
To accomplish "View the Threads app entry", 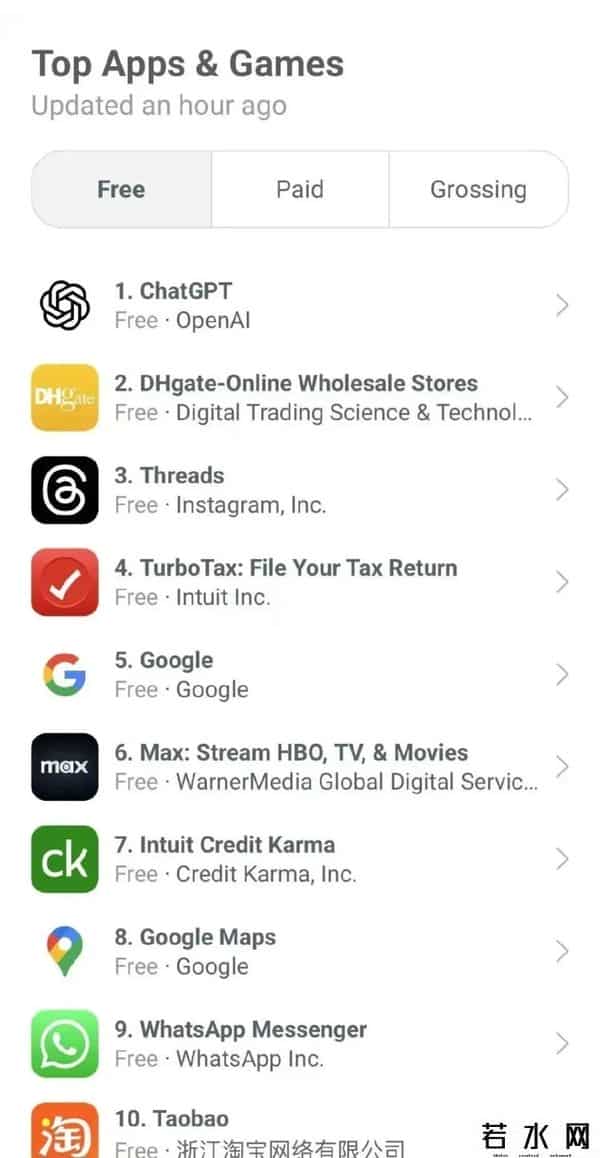I will click(x=300, y=490).
